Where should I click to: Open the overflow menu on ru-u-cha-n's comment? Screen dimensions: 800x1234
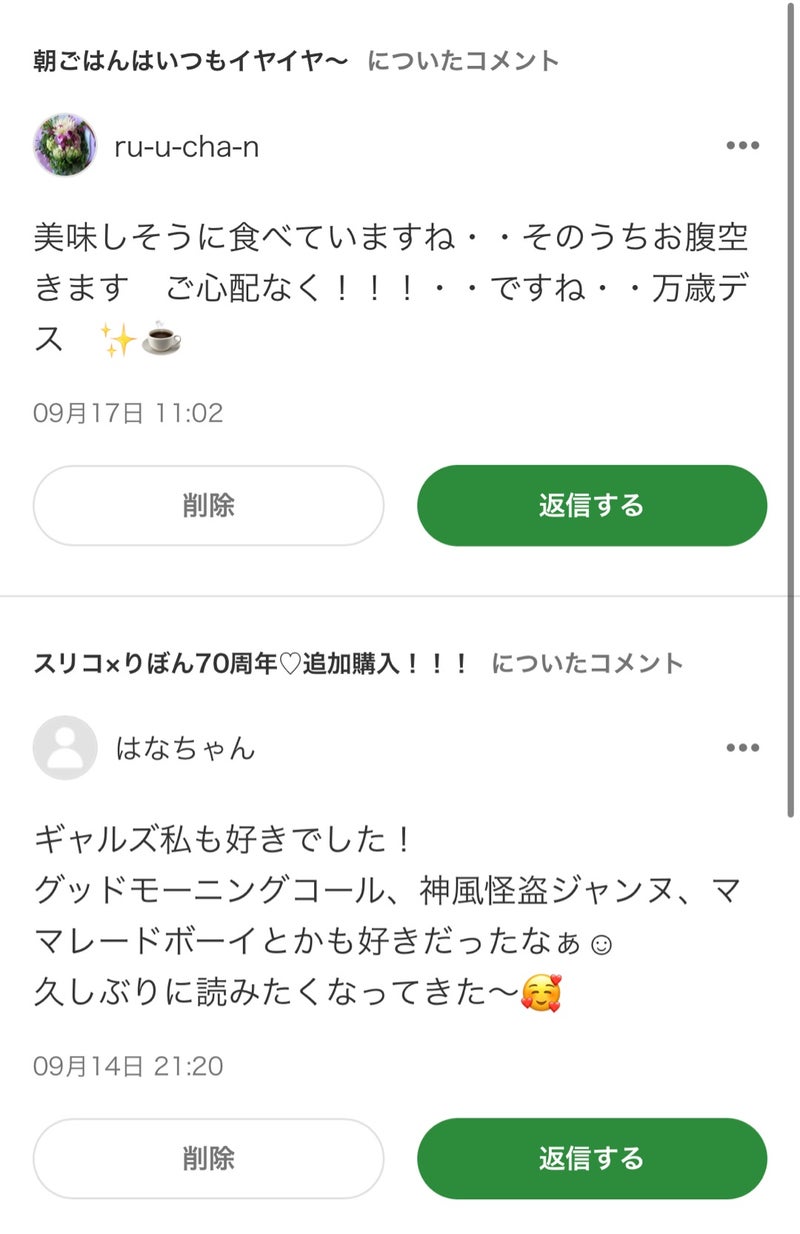click(742, 146)
